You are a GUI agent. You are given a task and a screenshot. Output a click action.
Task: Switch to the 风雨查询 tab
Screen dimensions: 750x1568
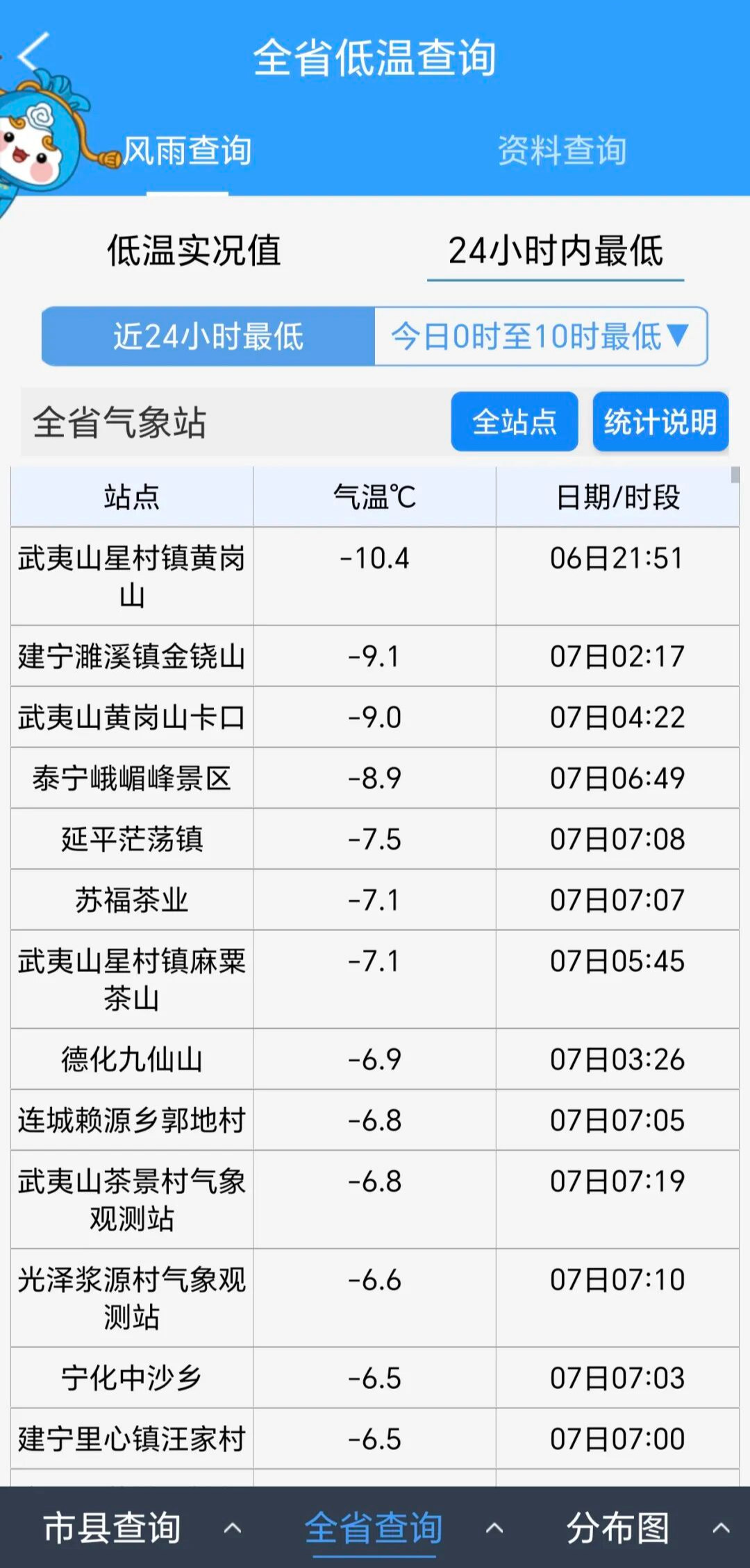187,151
